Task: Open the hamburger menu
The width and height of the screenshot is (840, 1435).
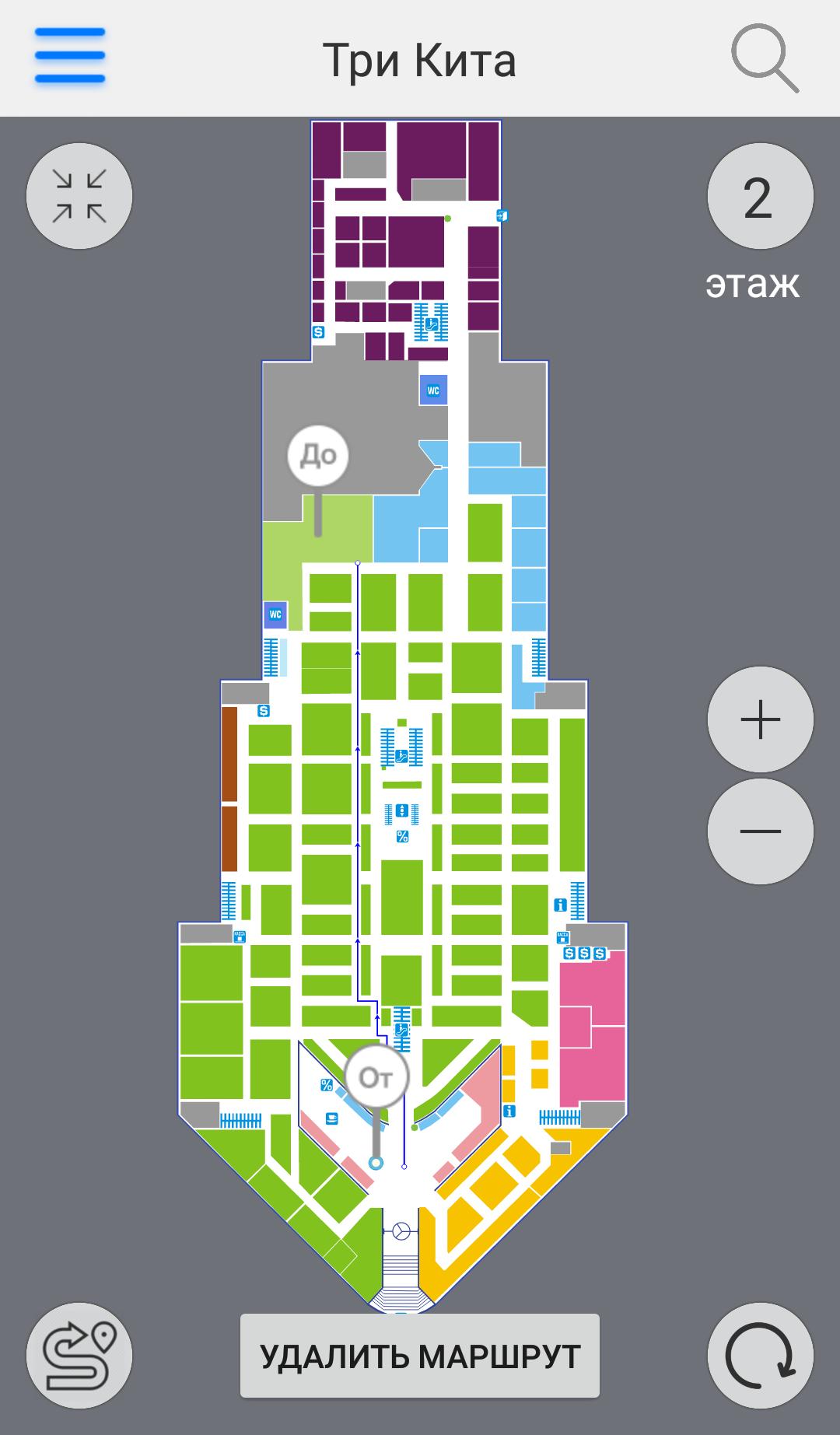Action: coord(70,56)
